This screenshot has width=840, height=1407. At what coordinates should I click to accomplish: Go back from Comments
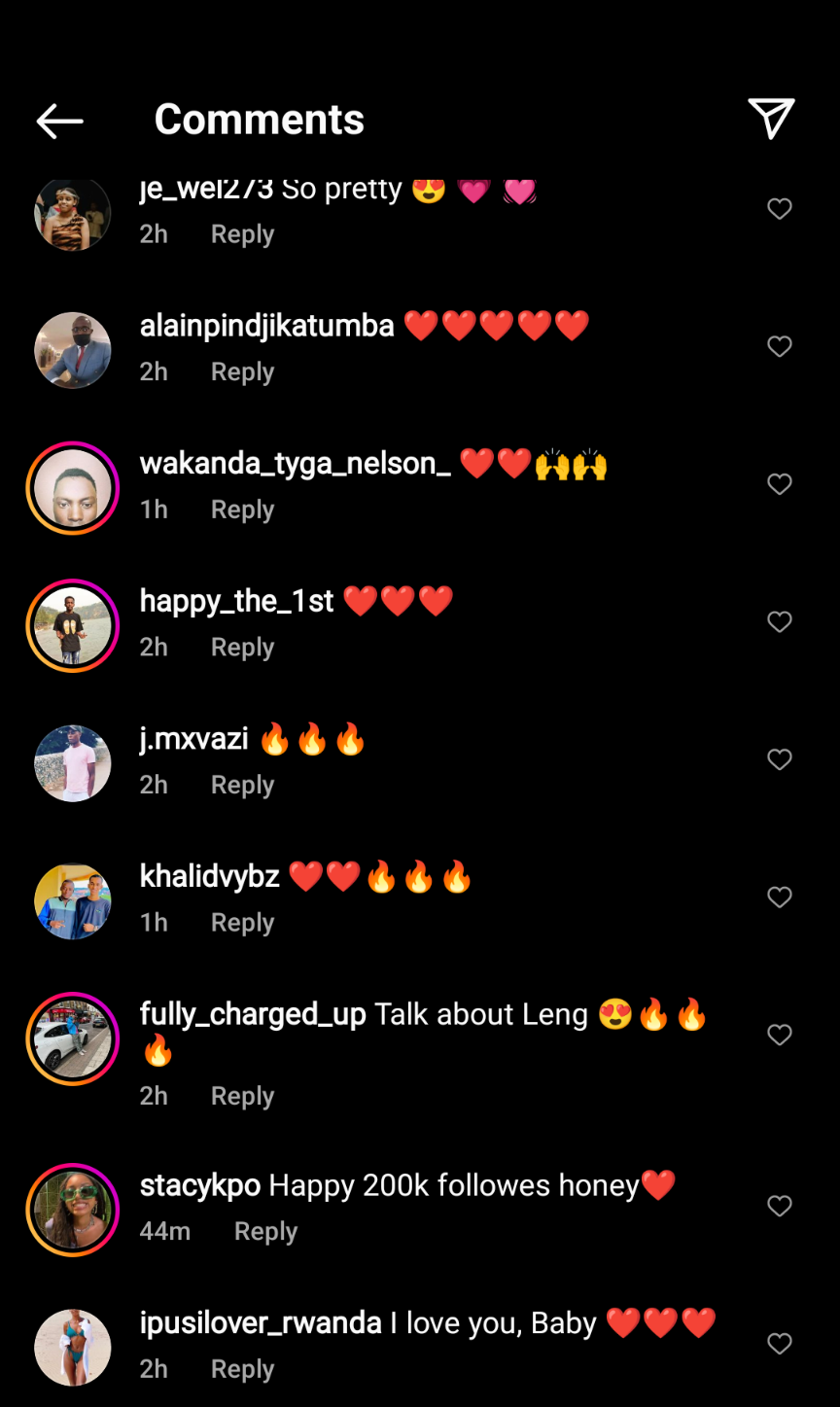[59, 121]
